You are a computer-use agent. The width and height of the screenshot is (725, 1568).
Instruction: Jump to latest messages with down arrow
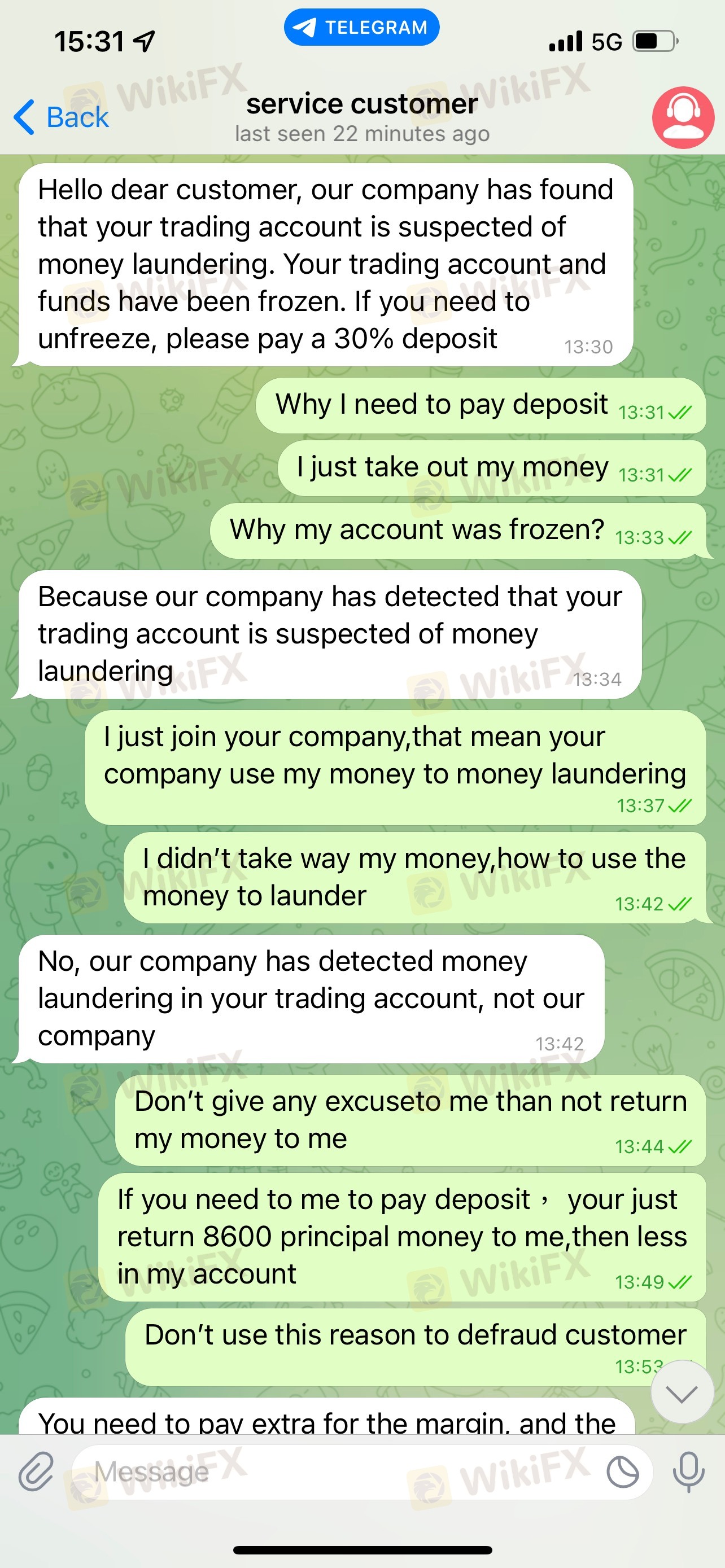click(x=681, y=1393)
